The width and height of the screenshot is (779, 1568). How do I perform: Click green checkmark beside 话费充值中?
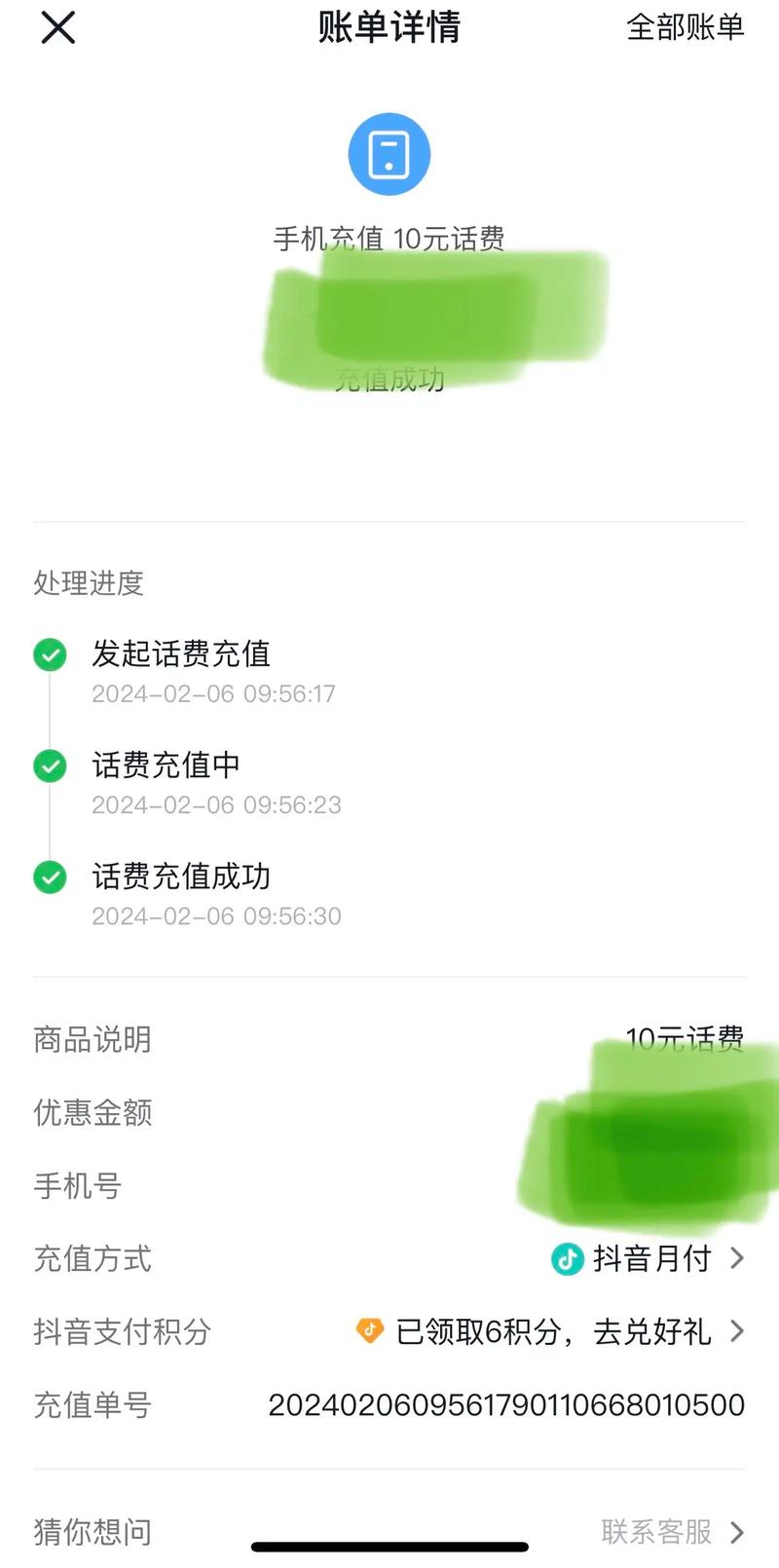(50, 766)
